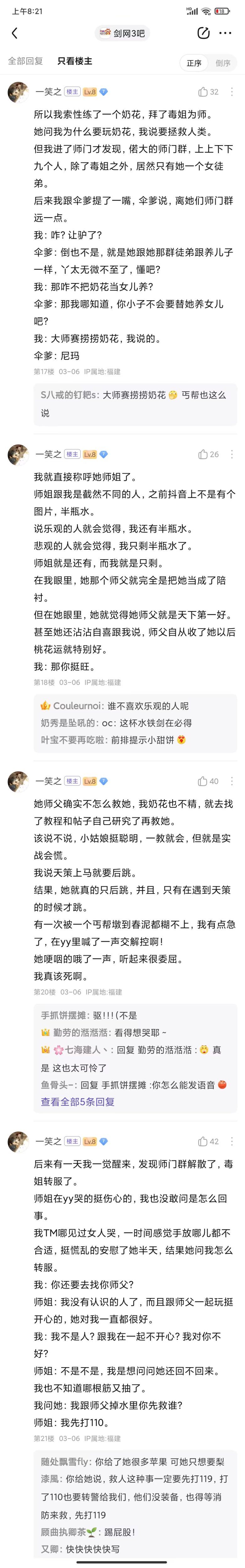
Task: Open more options on the 21楼 post
Action: tap(232, 1141)
